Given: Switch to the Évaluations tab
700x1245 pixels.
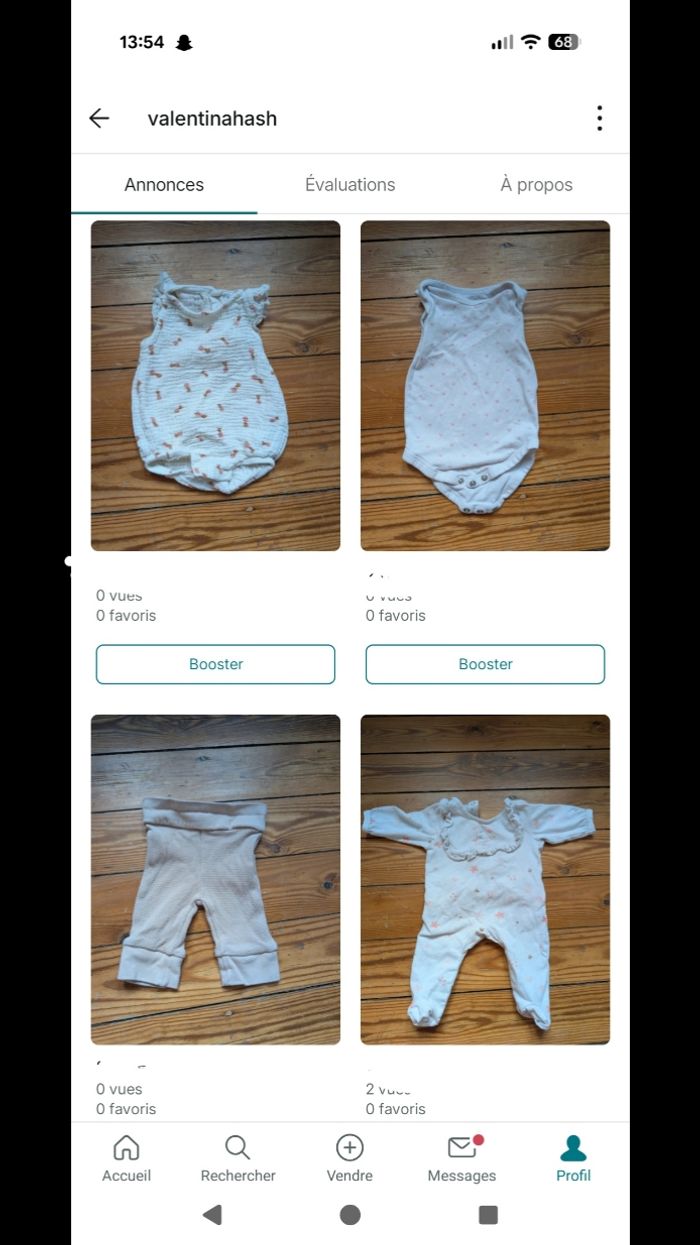Looking at the screenshot, I should coord(350,185).
